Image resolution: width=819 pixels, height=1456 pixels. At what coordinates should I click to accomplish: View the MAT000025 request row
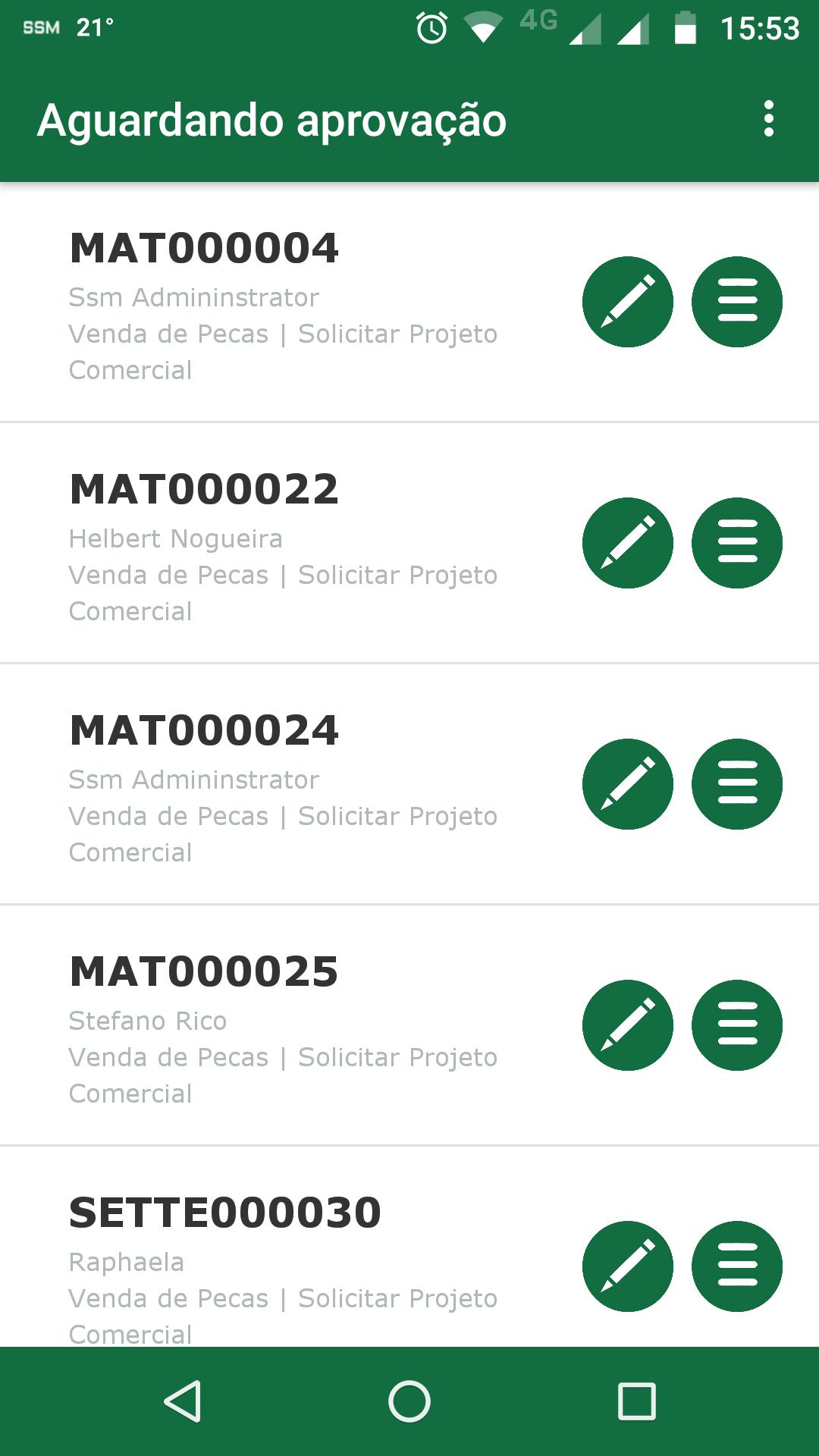click(x=409, y=1025)
